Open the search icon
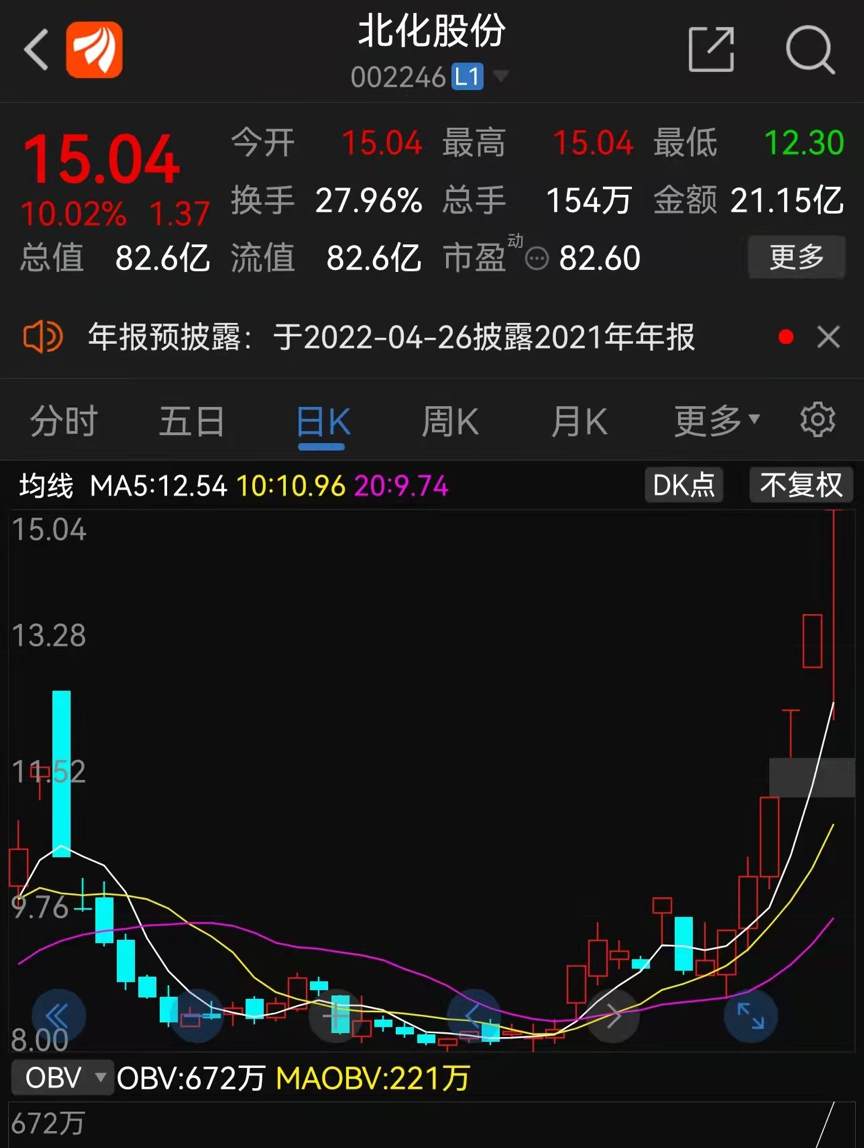The width and height of the screenshot is (864, 1148). (x=811, y=48)
